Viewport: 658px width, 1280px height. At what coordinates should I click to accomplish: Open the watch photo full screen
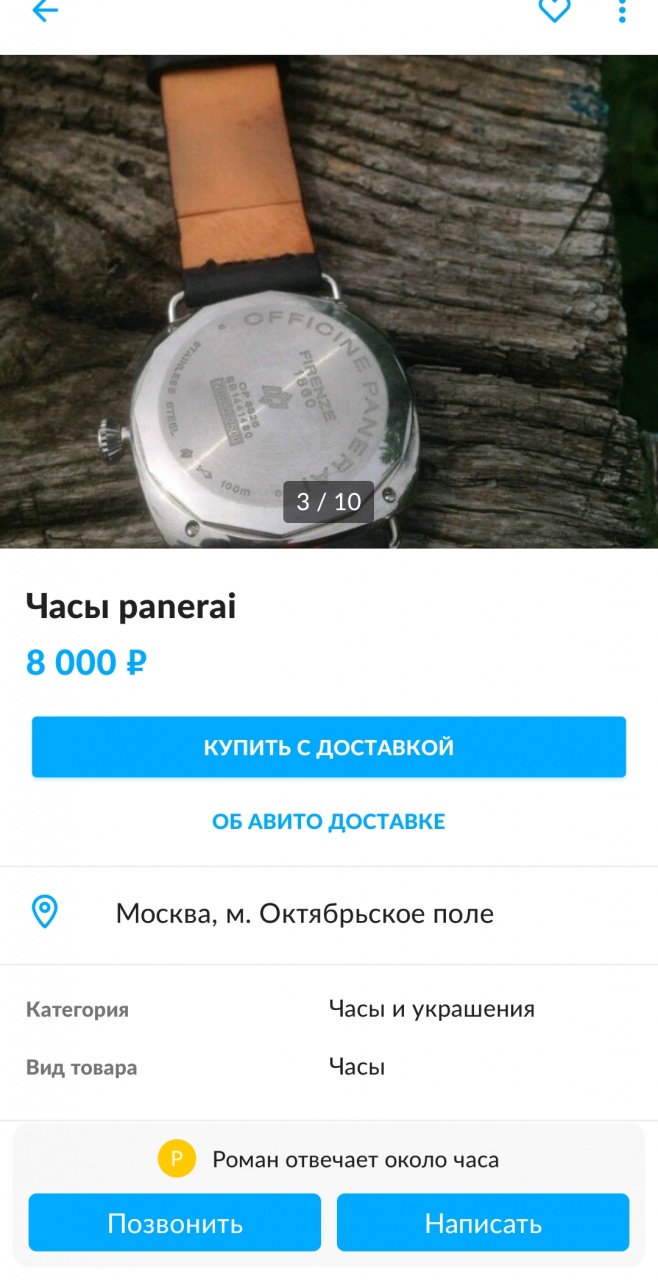pos(329,300)
